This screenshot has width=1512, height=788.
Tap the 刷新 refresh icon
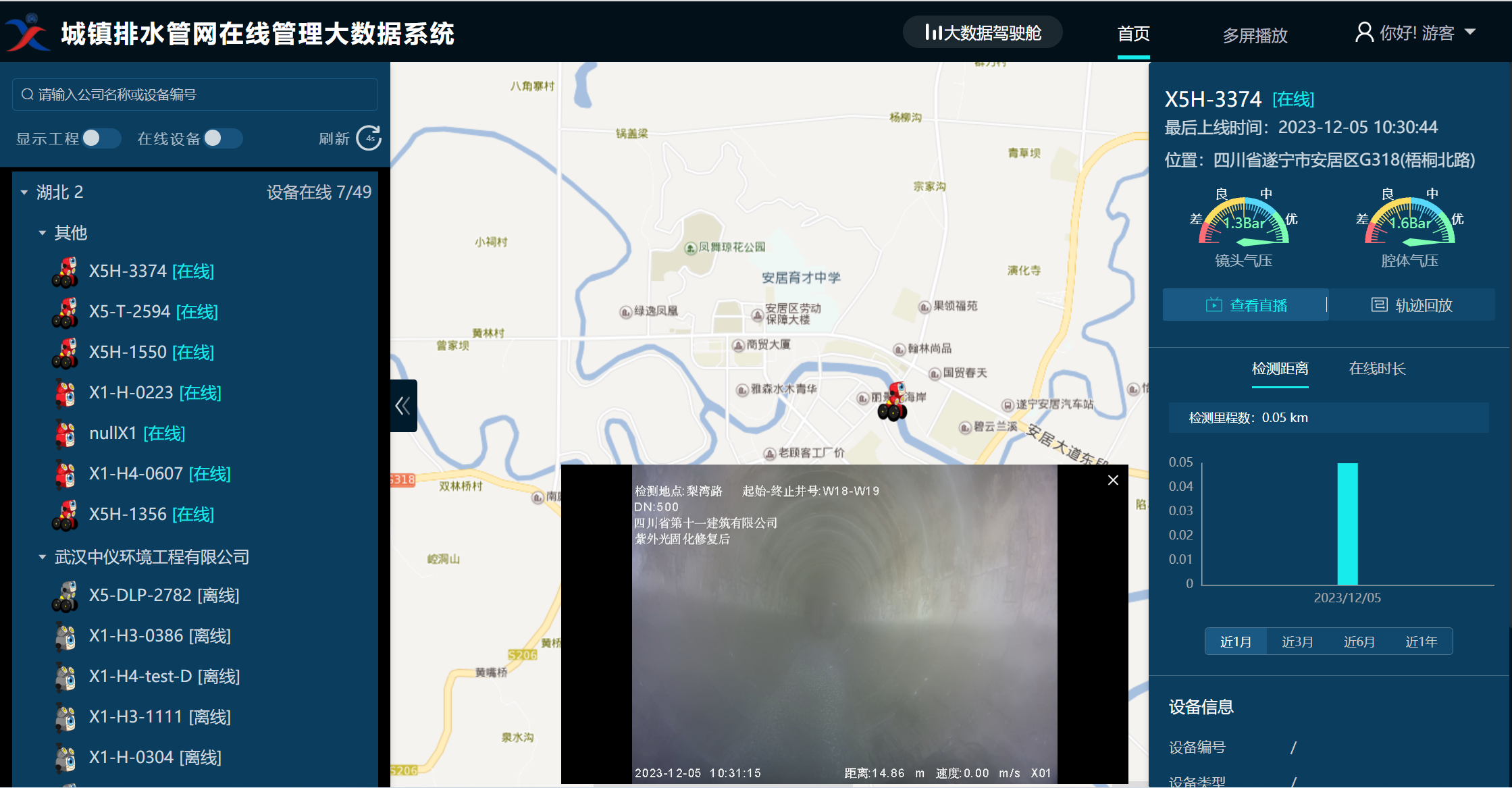pos(369,138)
